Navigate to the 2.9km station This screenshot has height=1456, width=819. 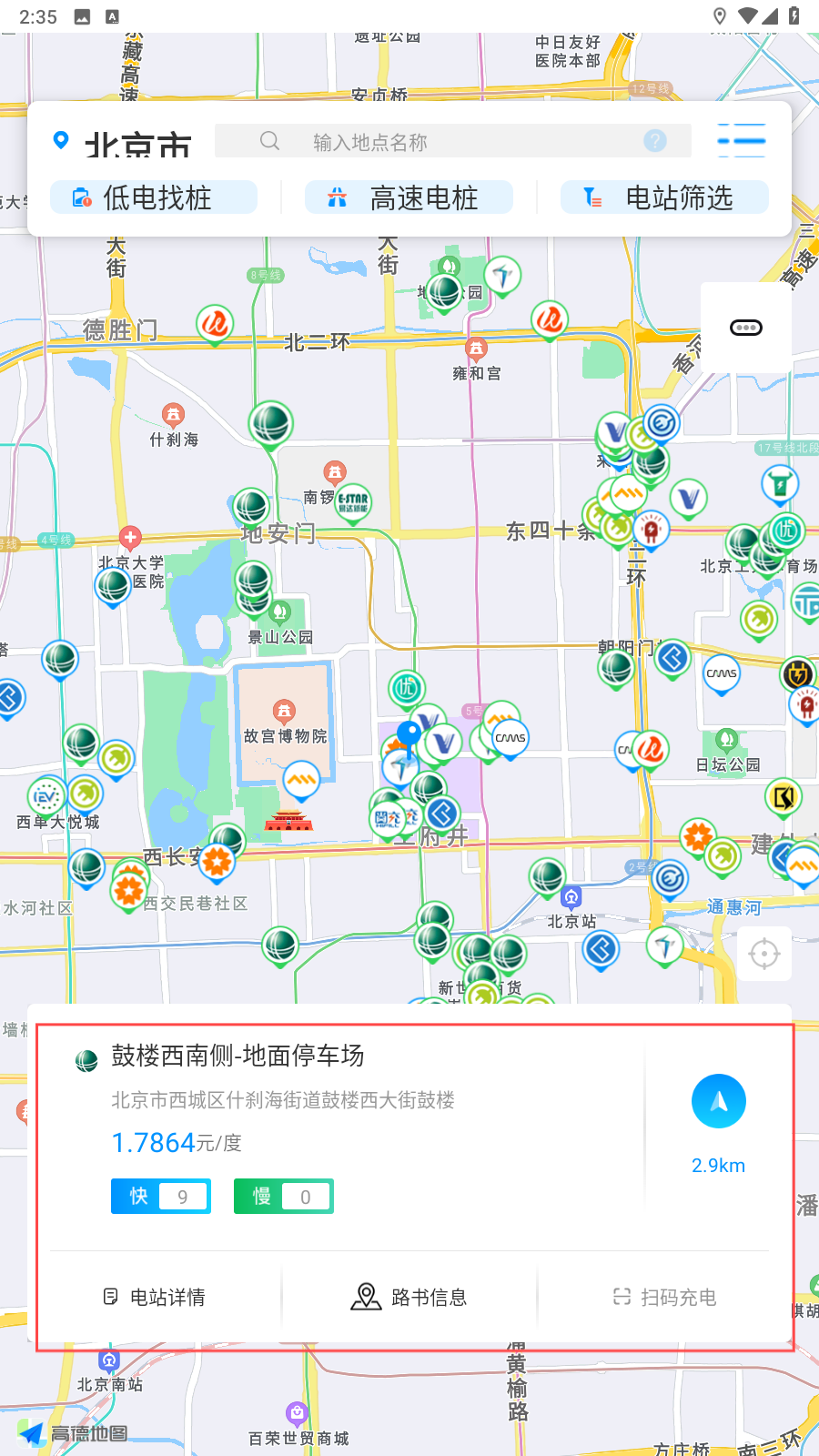(718, 1102)
